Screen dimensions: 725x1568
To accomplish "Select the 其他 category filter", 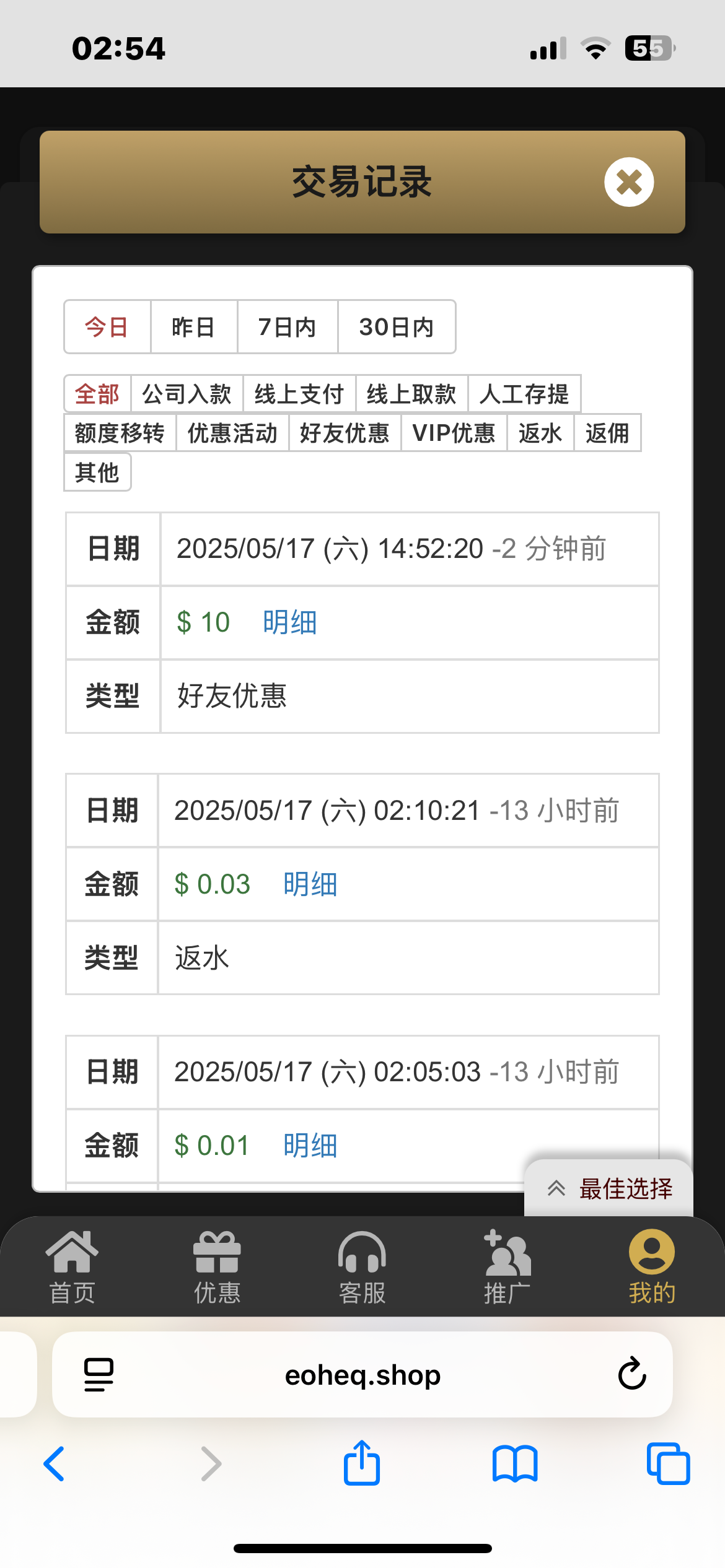I will tap(97, 472).
